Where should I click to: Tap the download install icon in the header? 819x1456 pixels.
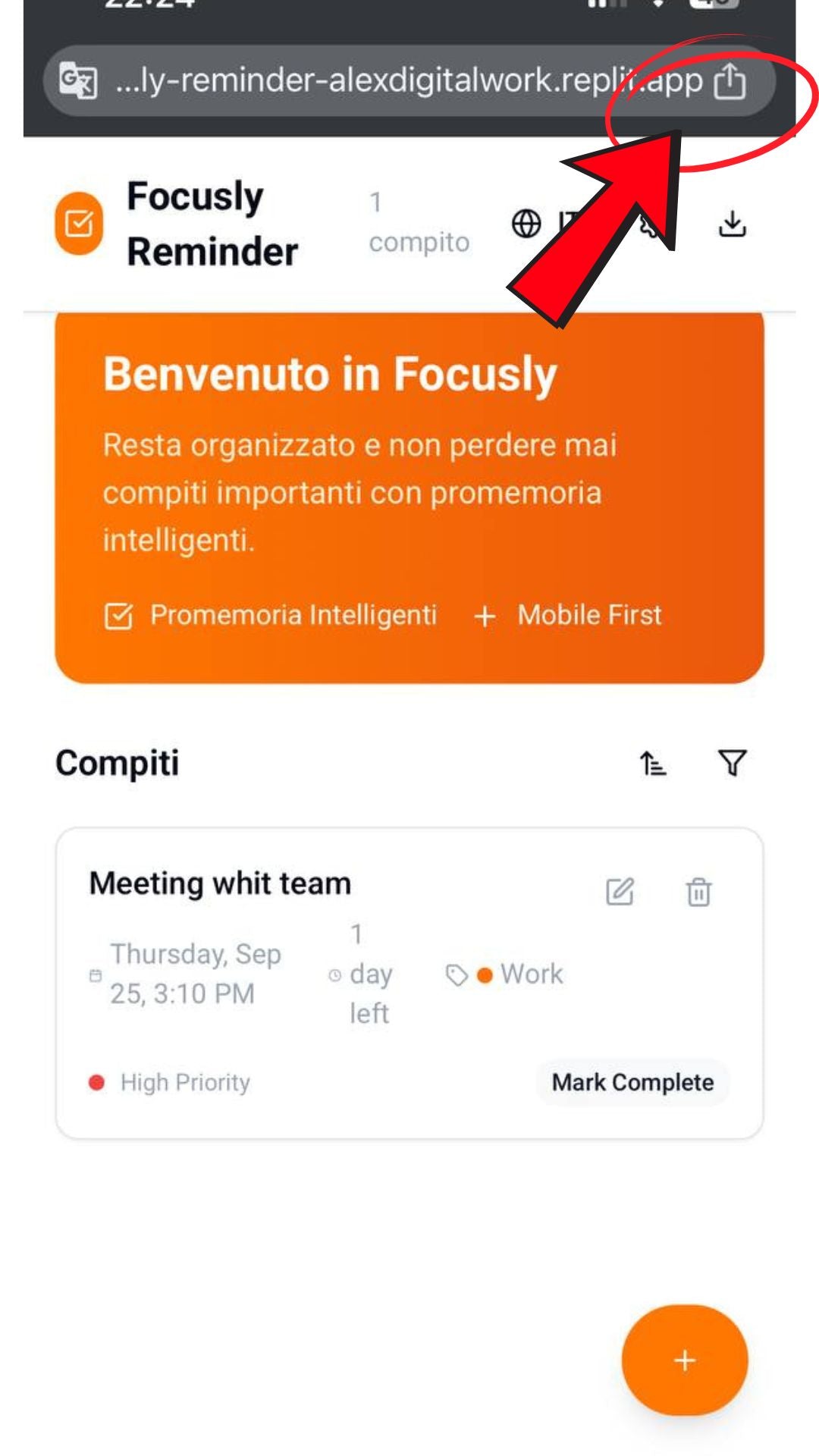732,224
